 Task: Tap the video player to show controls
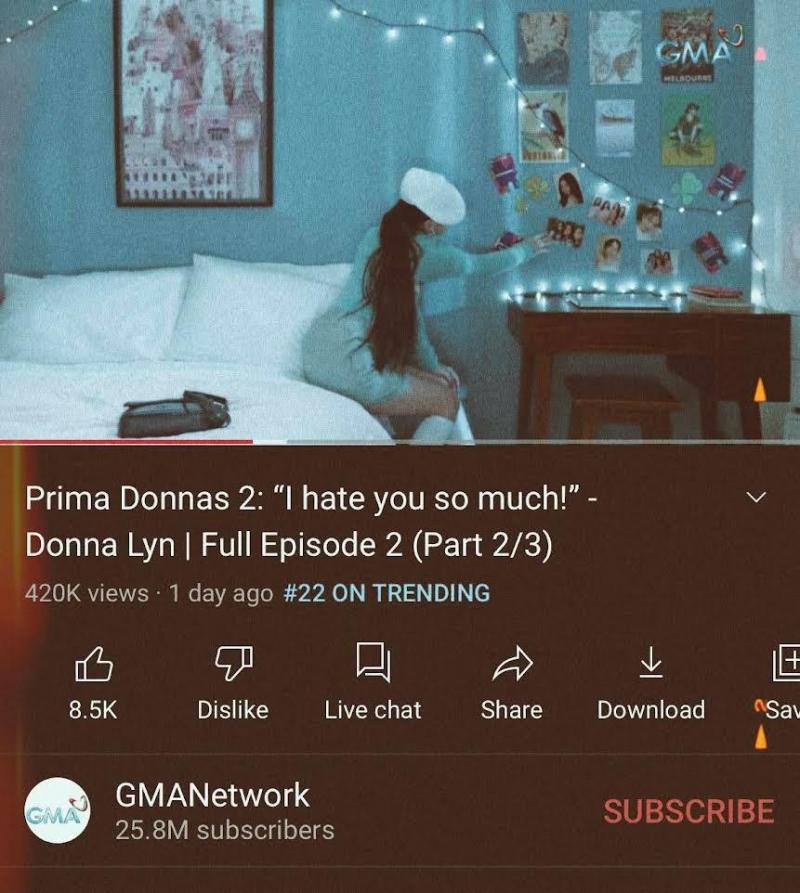pyautogui.click(x=400, y=220)
